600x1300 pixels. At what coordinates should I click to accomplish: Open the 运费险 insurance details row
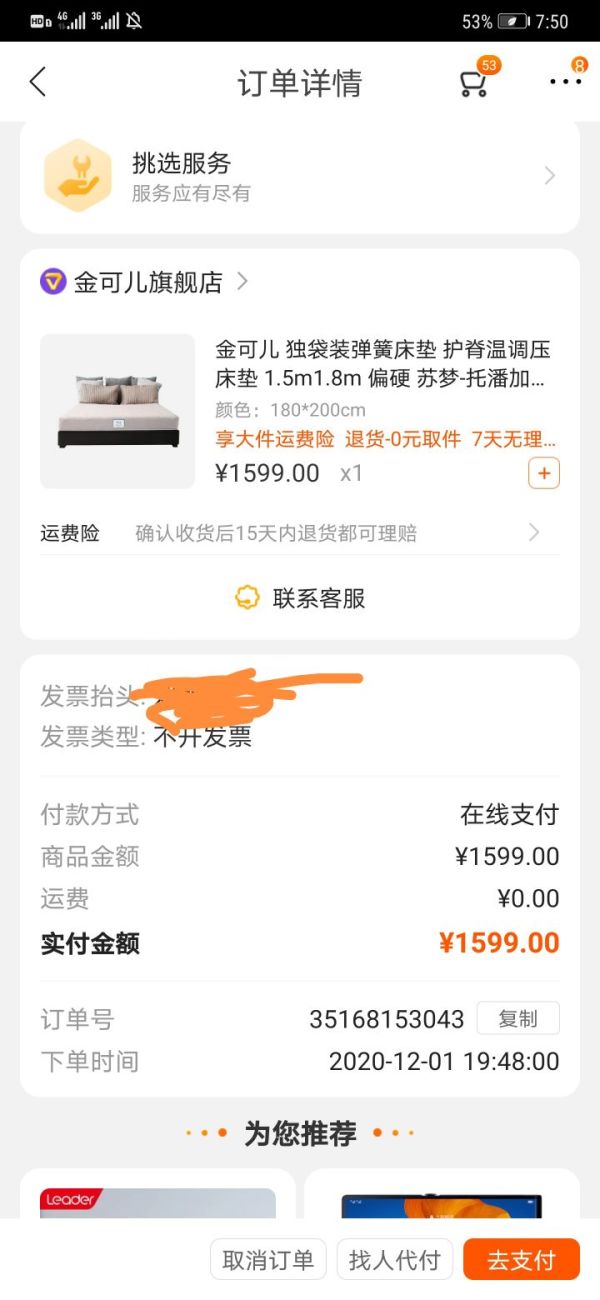coord(300,533)
